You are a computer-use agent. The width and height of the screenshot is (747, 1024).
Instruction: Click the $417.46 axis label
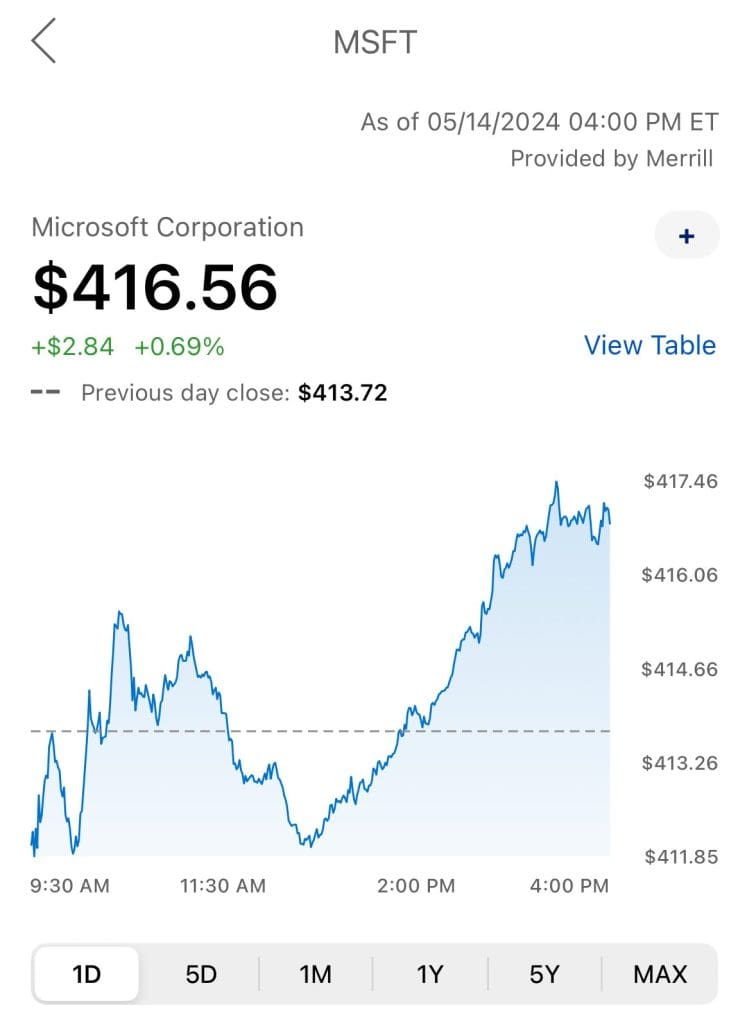[679, 481]
